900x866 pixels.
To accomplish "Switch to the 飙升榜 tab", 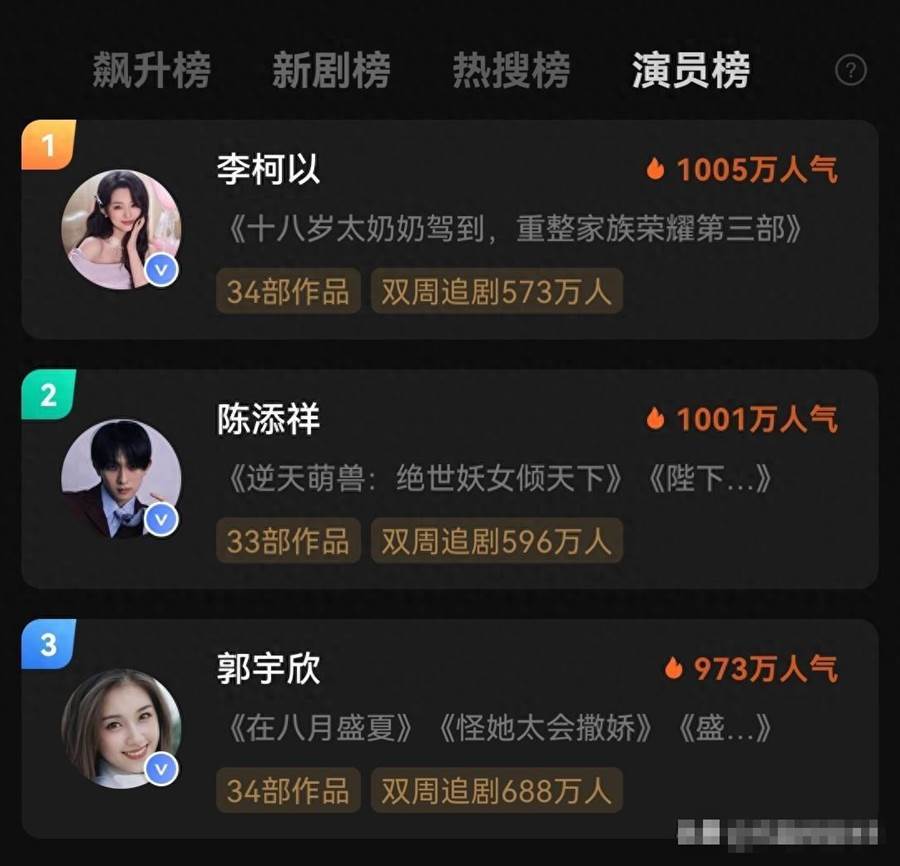I will (x=152, y=71).
